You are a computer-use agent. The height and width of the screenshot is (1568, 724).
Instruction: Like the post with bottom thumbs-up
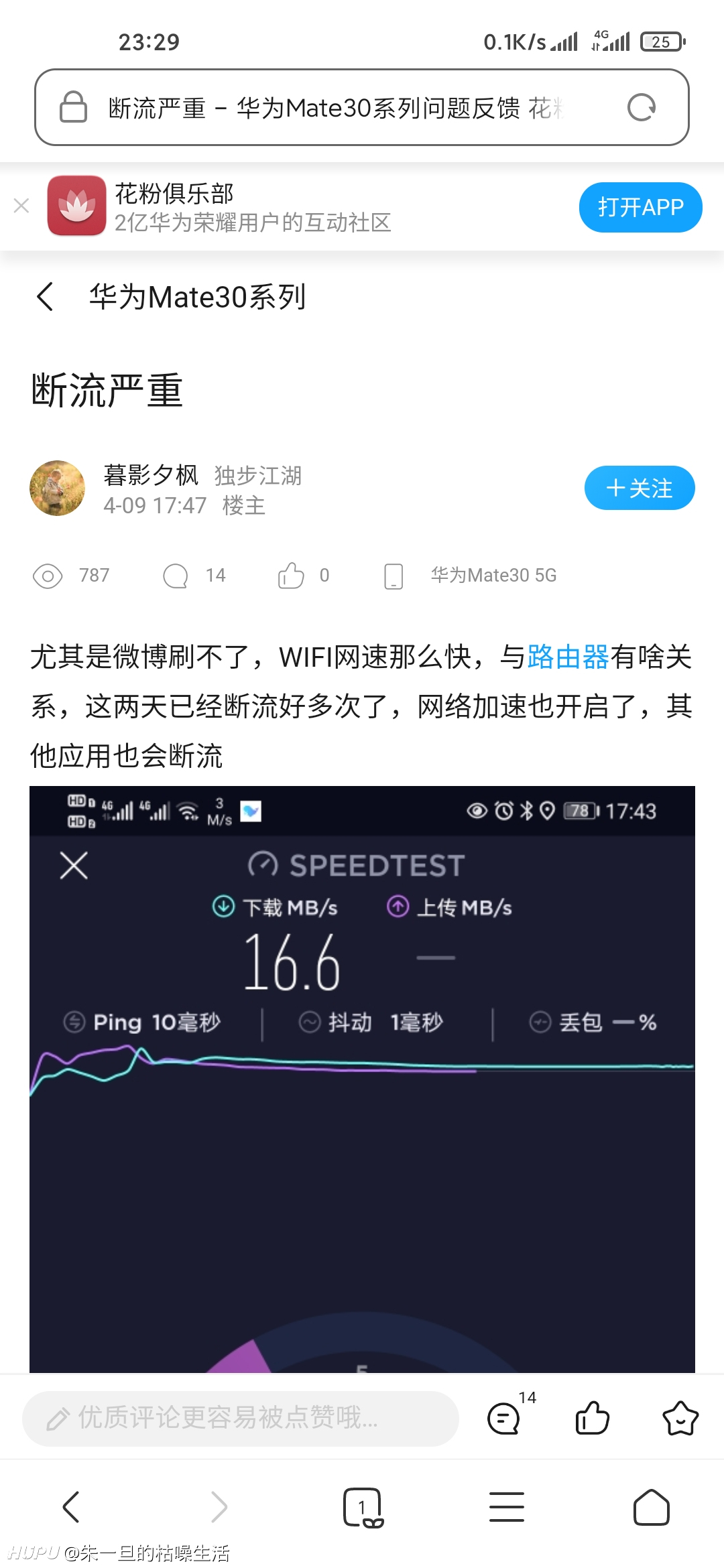pos(593,1417)
